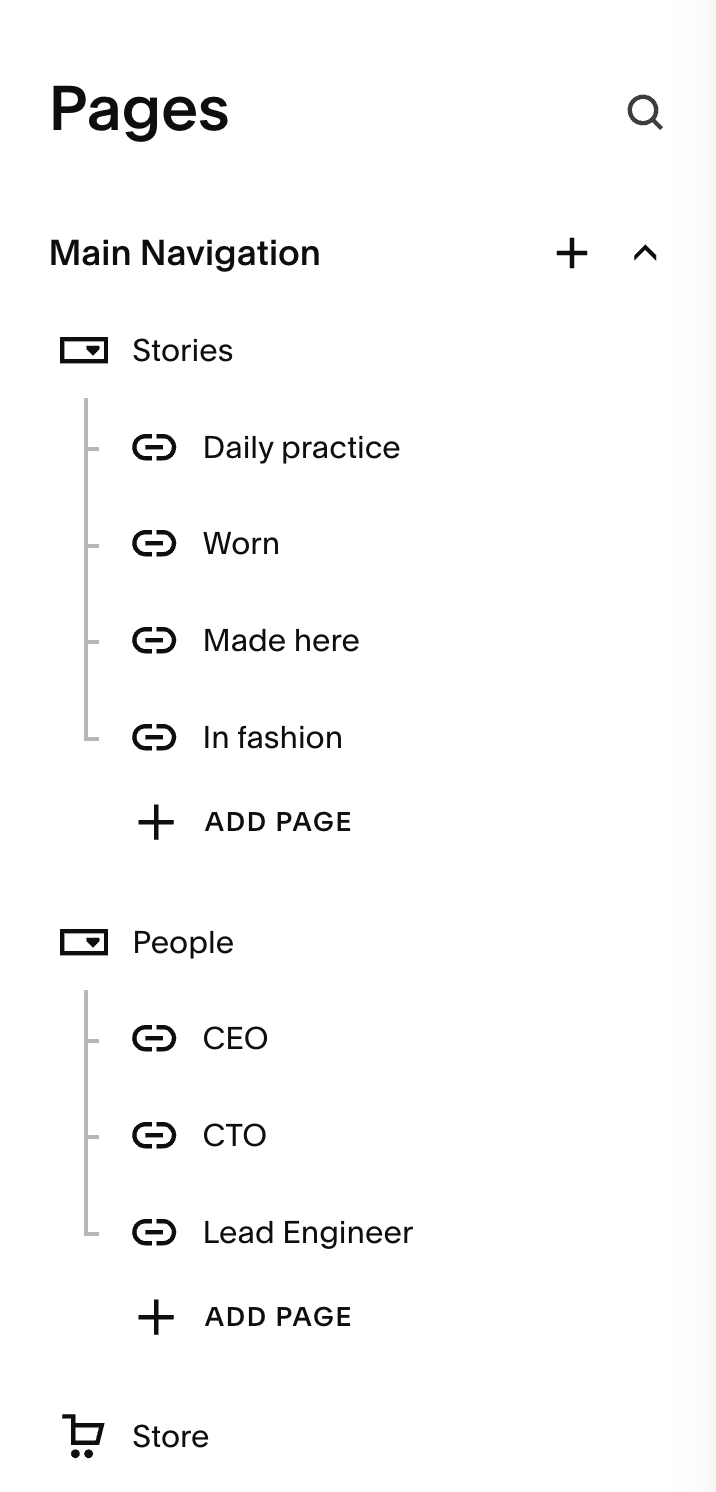
Task: Tap Add Page under Stories
Action: [x=244, y=822]
